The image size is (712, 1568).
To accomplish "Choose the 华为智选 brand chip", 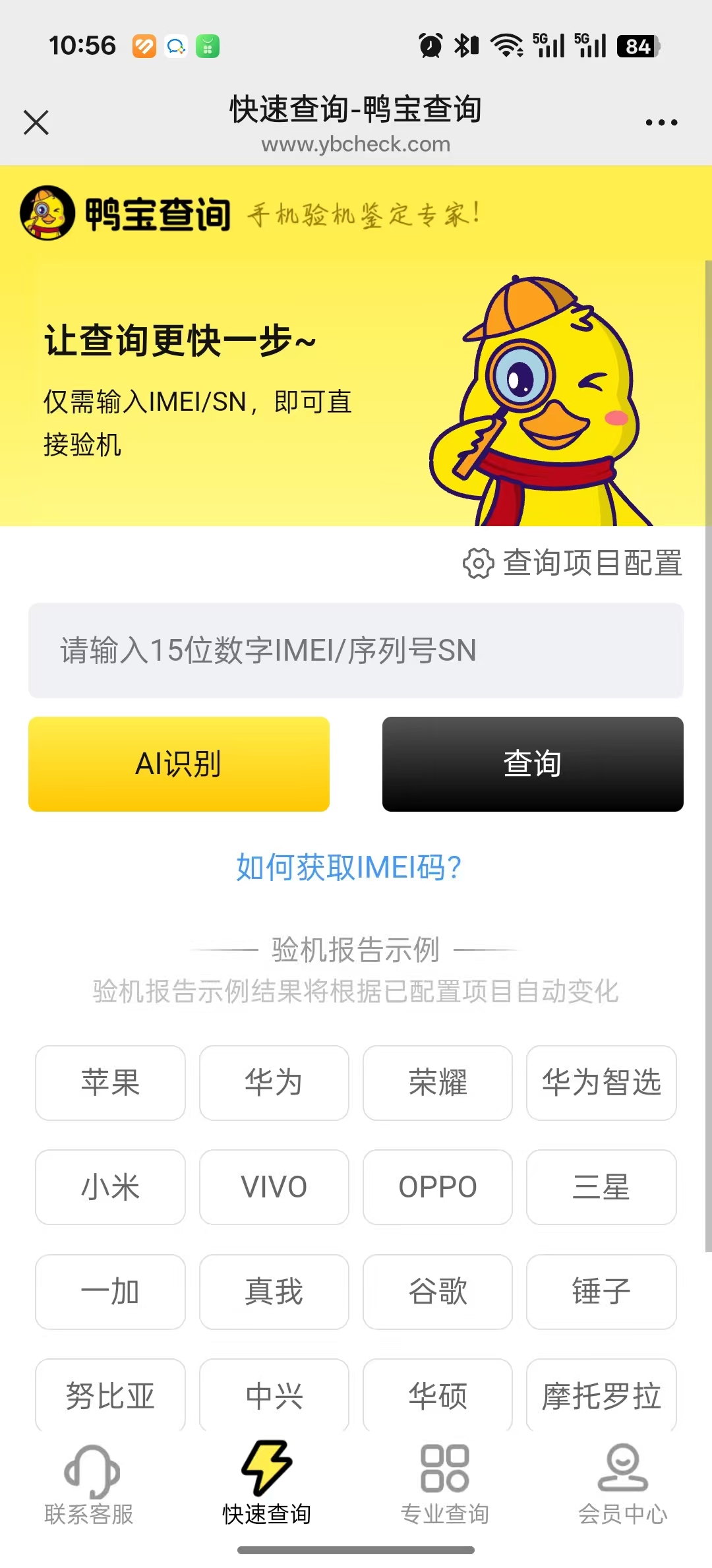I will [601, 1083].
